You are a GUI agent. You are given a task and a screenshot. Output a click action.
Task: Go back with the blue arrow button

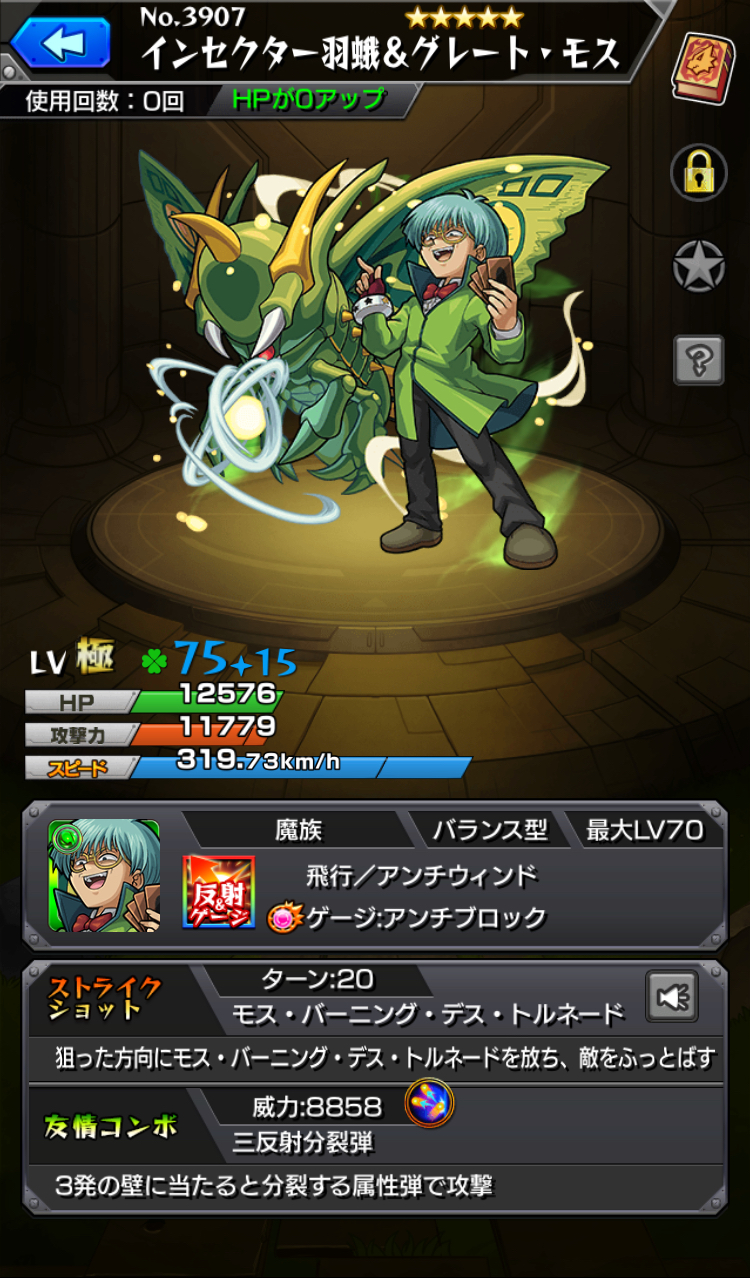(x=61, y=41)
